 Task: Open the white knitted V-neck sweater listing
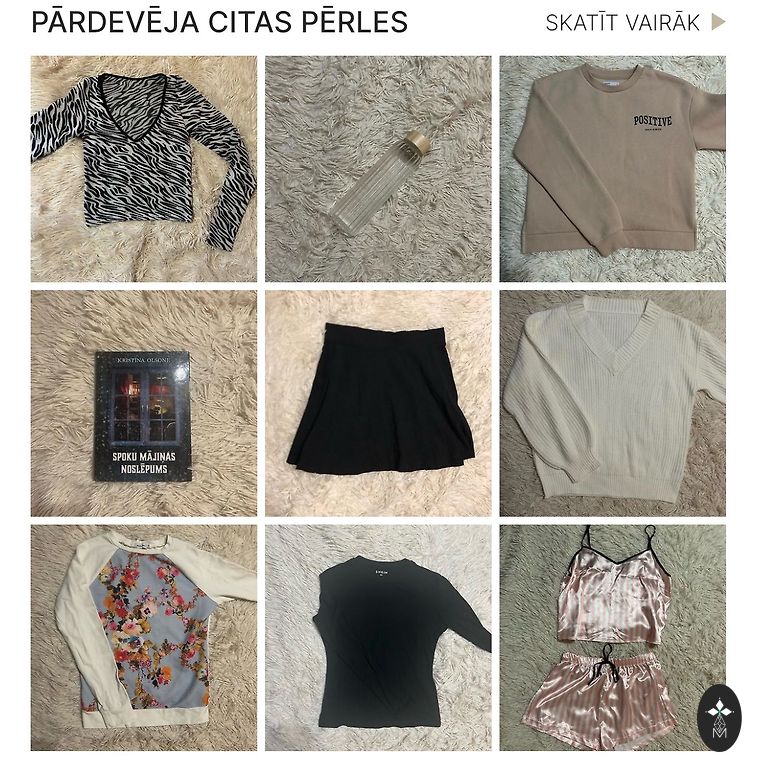click(x=612, y=403)
